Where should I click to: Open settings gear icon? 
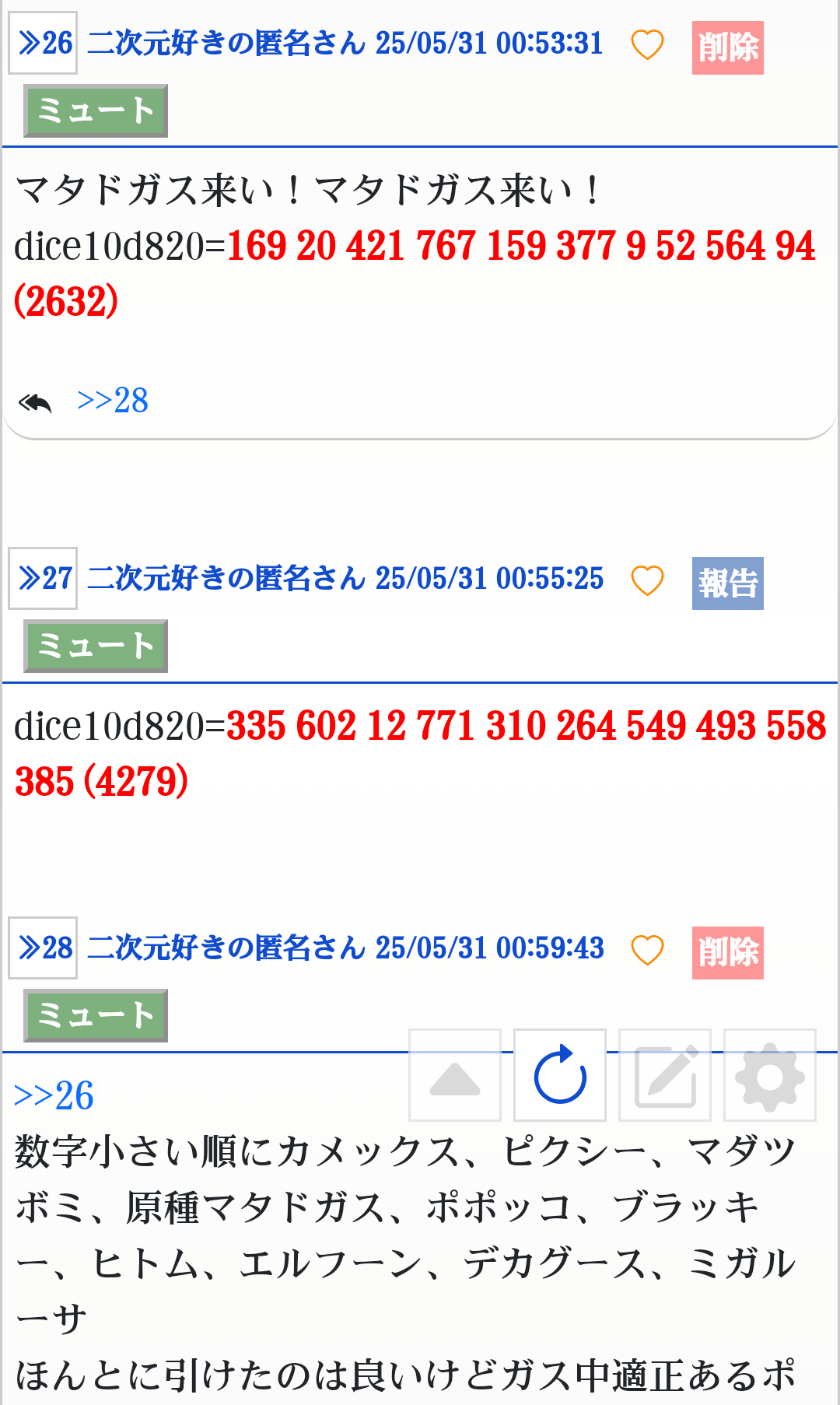[x=770, y=1076]
